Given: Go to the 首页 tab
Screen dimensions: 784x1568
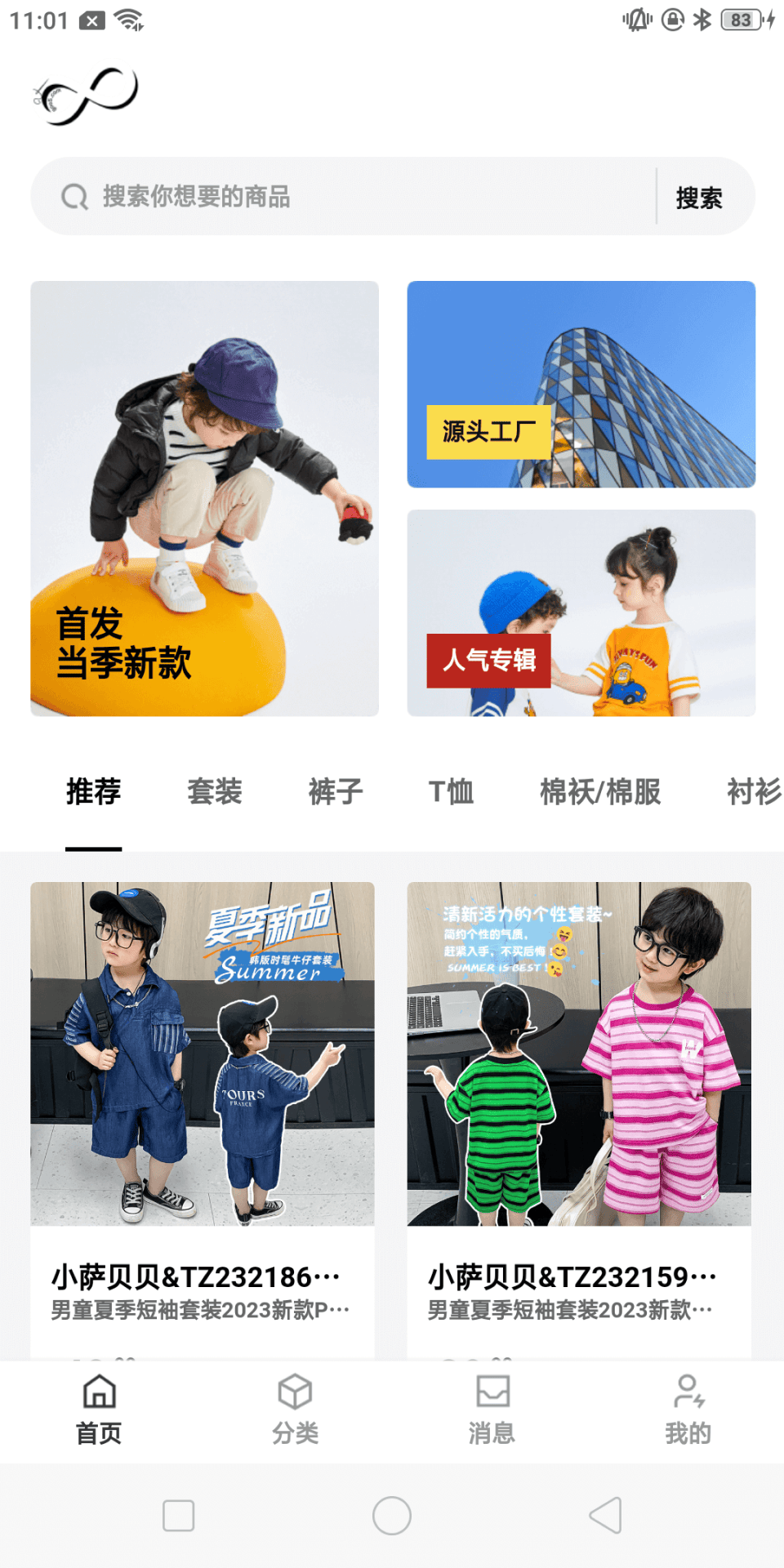Looking at the screenshot, I should tap(99, 1410).
